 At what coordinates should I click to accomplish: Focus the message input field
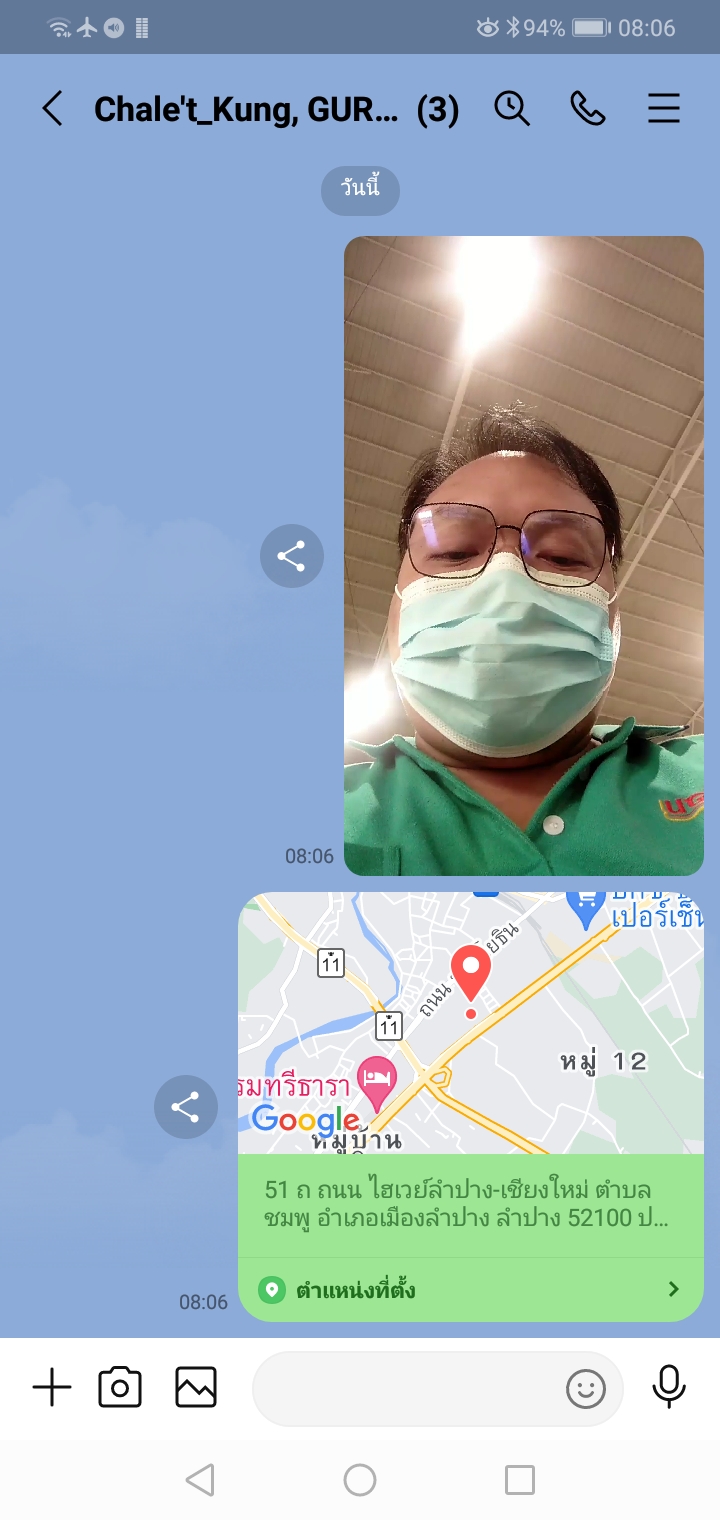[405, 1388]
